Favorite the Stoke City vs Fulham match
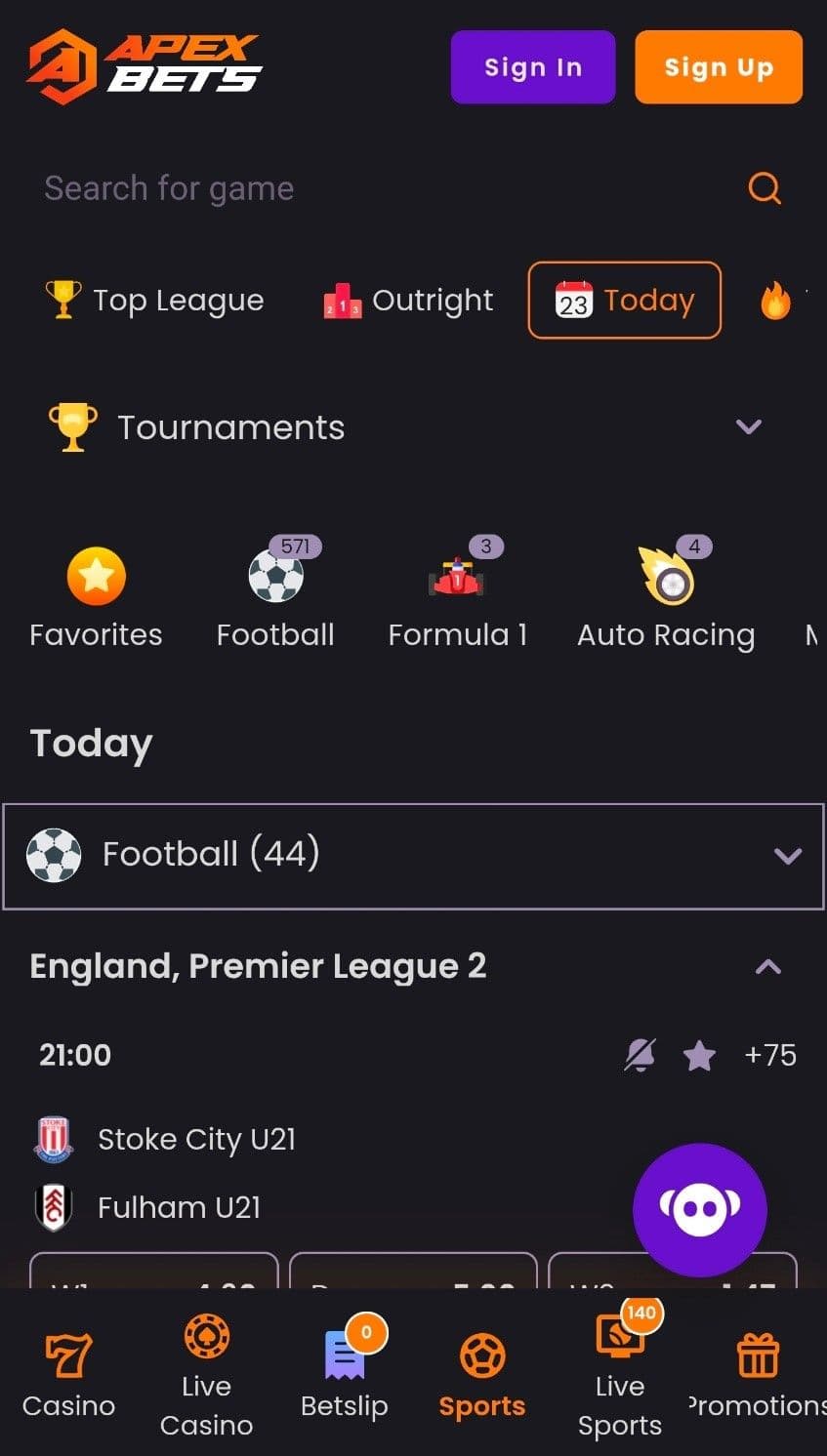Image resolution: width=827 pixels, height=1456 pixels. (x=700, y=1055)
